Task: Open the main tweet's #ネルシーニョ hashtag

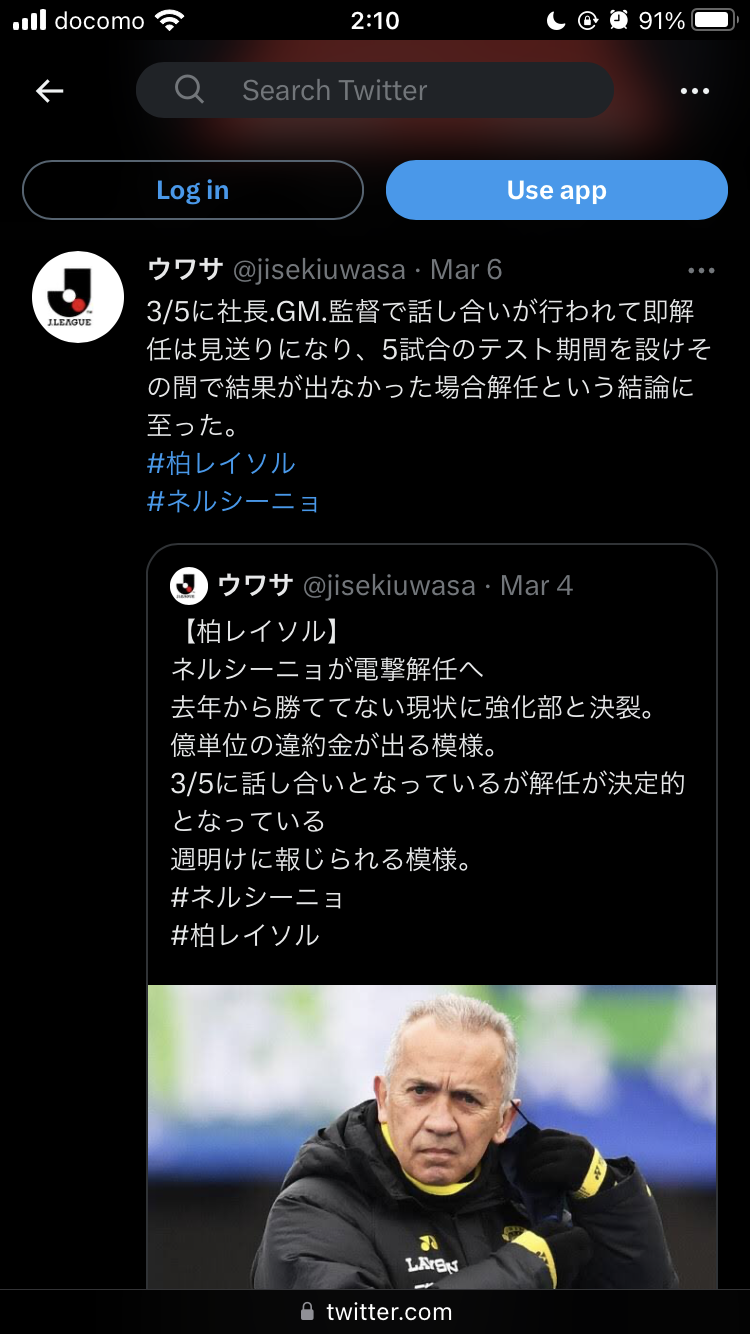Action: click(x=233, y=501)
